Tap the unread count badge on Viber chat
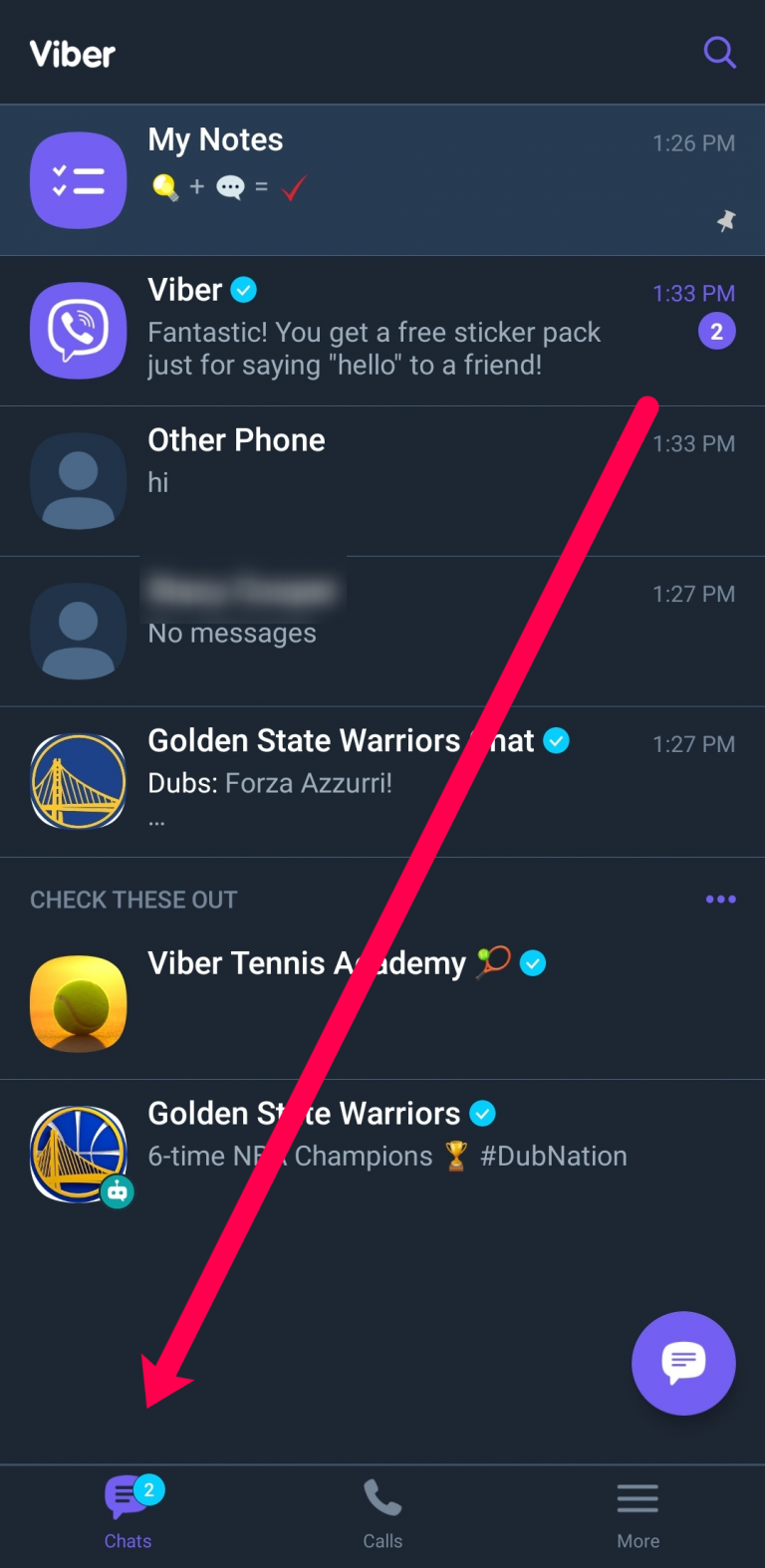The width and height of the screenshot is (765, 1568). 716,331
